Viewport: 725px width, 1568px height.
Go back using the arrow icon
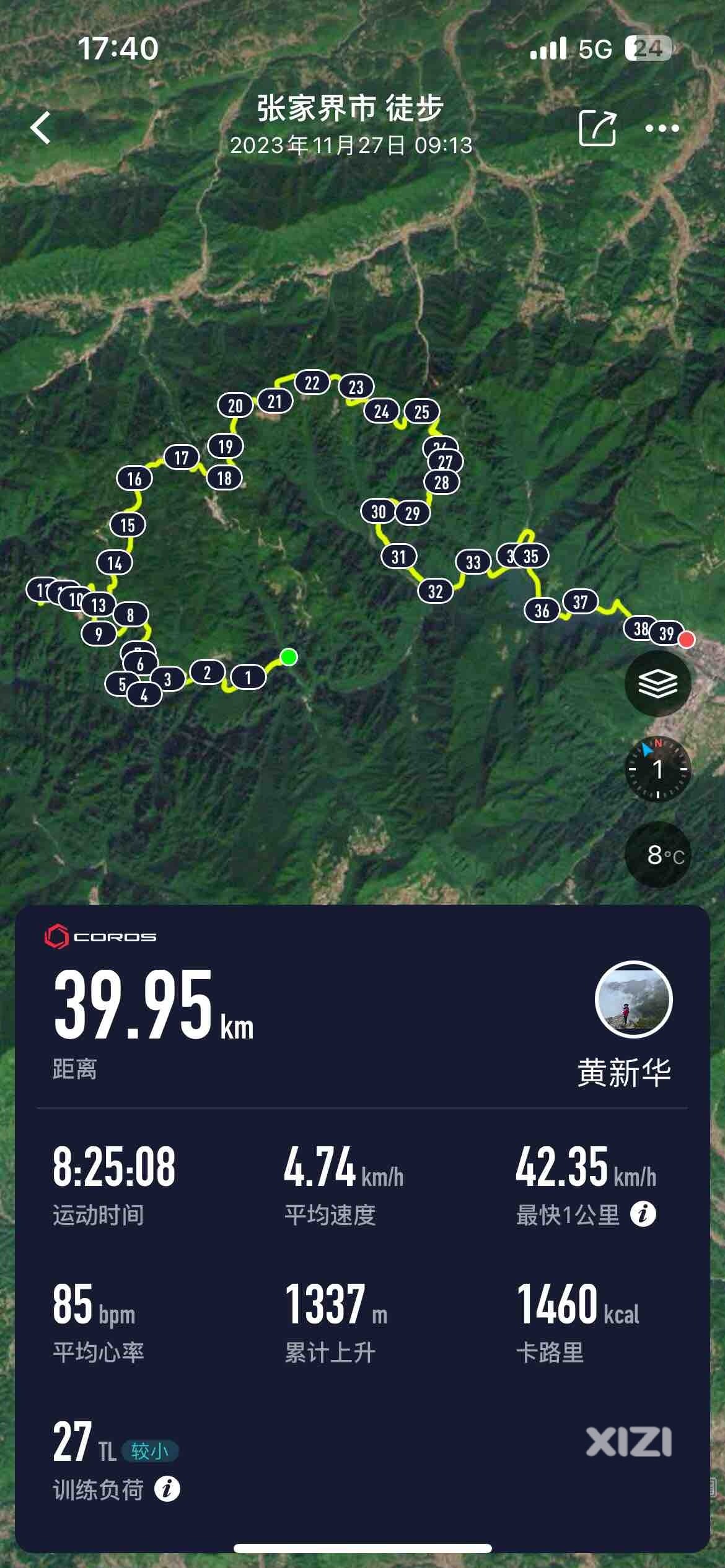coord(41,128)
